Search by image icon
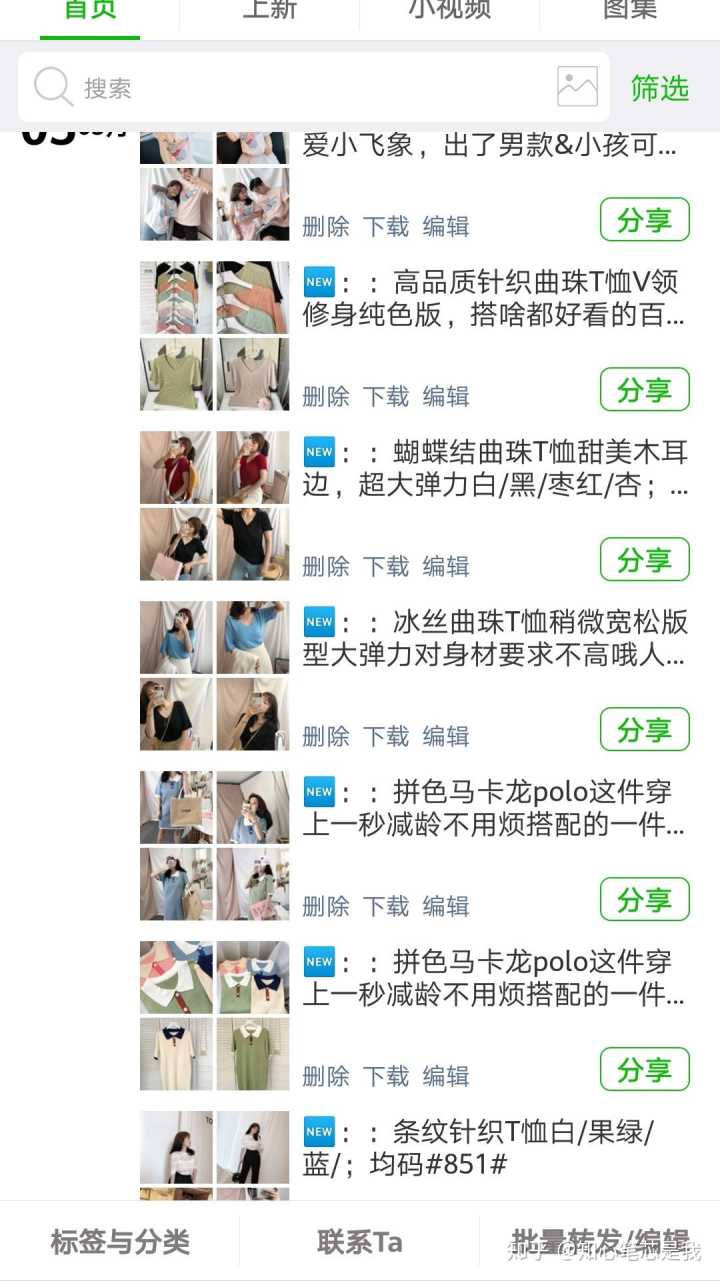This screenshot has width=720, height=1281. click(577, 88)
